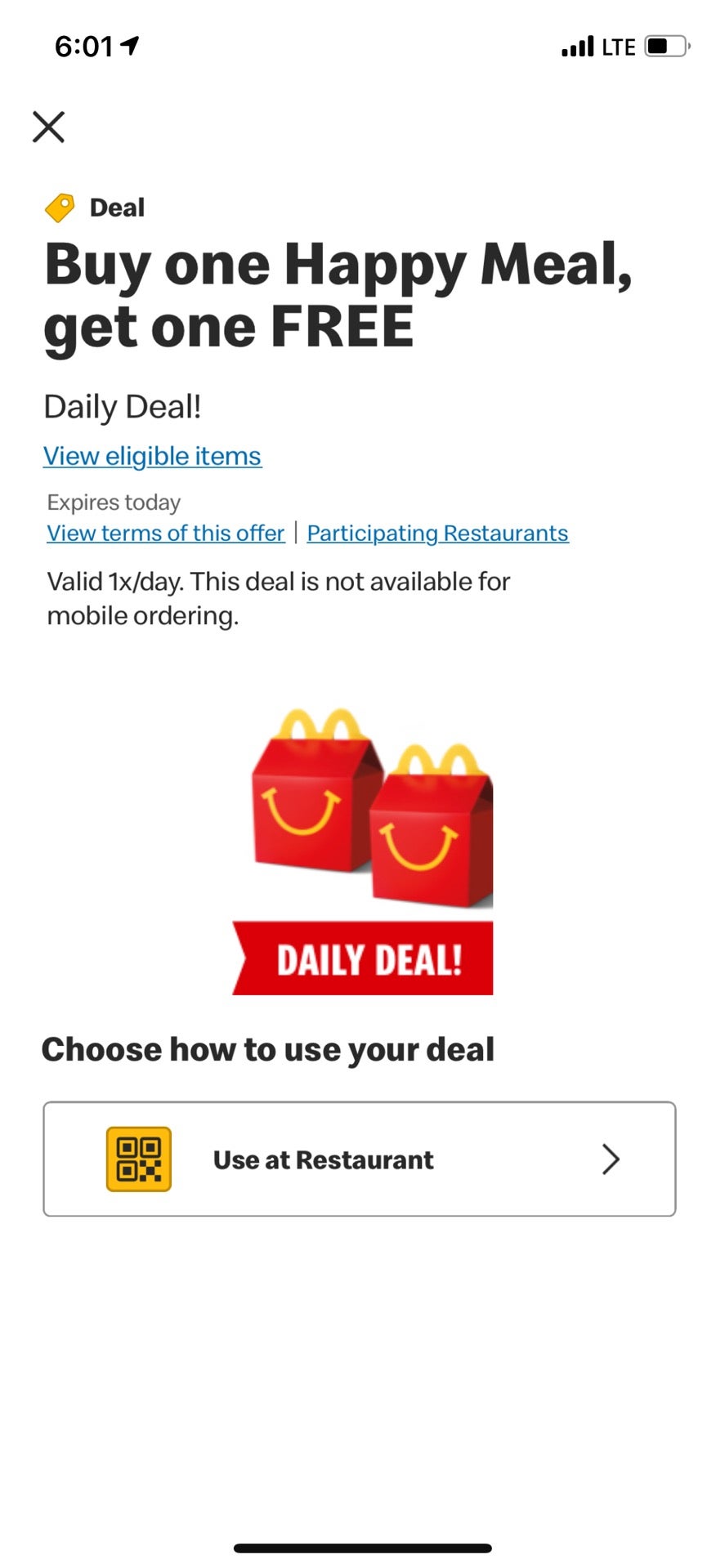
Task: Open Participating Restaurants link
Action: click(x=437, y=533)
